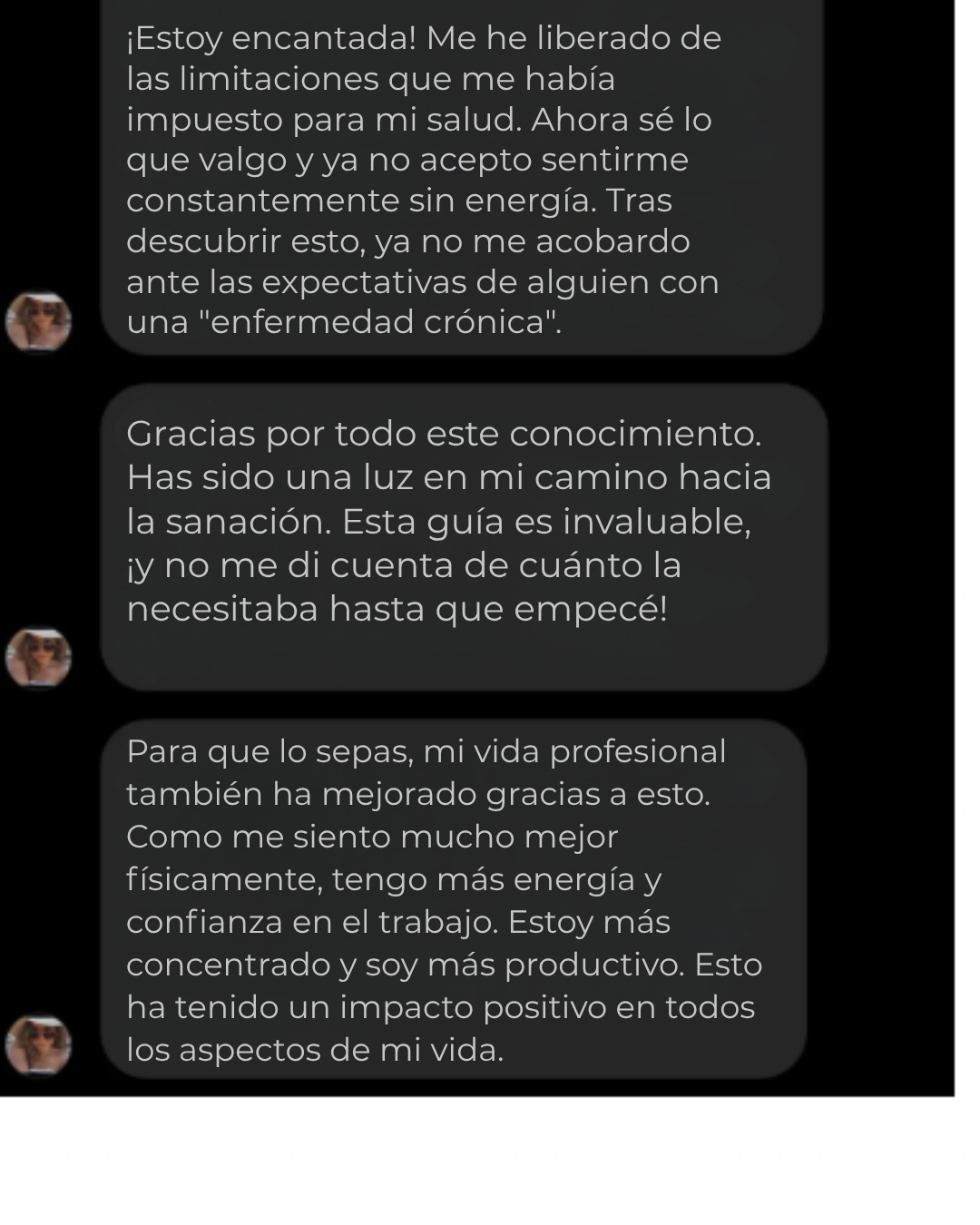Viewport: 980px width, 1225px height.
Task: Click the phrase 'Esta guía es invaluable'
Action: [535, 521]
